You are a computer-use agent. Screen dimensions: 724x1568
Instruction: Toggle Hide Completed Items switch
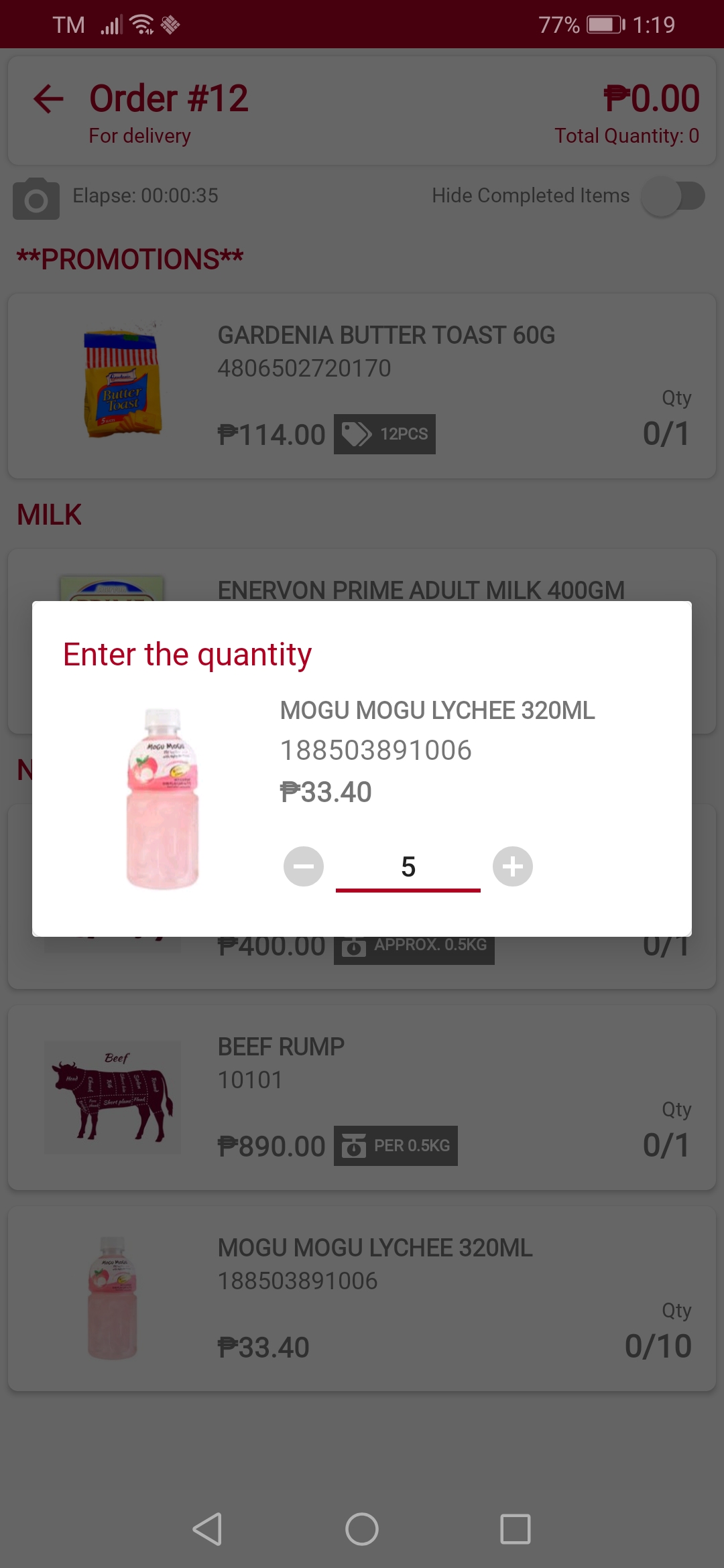[x=673, y=196]
